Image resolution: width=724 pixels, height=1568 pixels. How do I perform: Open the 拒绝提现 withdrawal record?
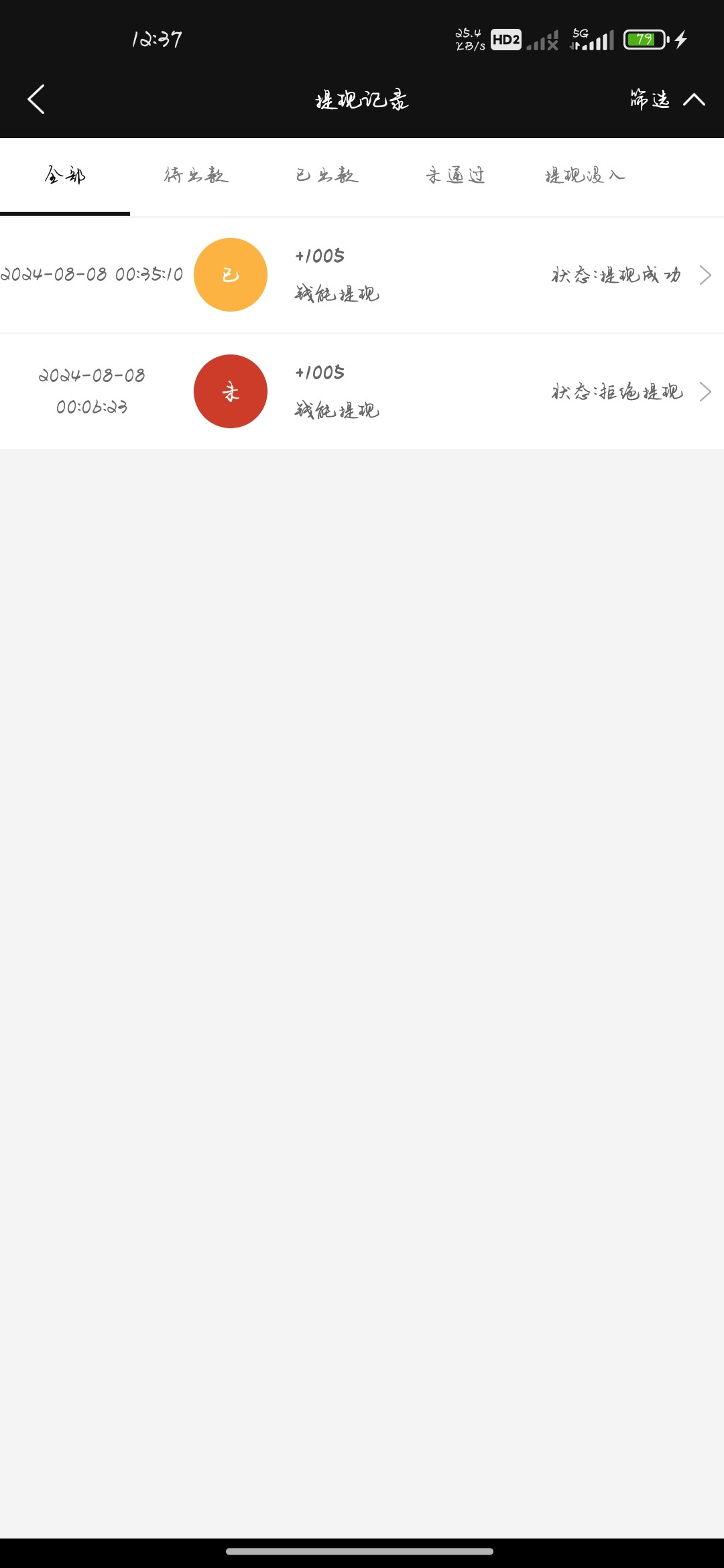(x=362, y=391)
